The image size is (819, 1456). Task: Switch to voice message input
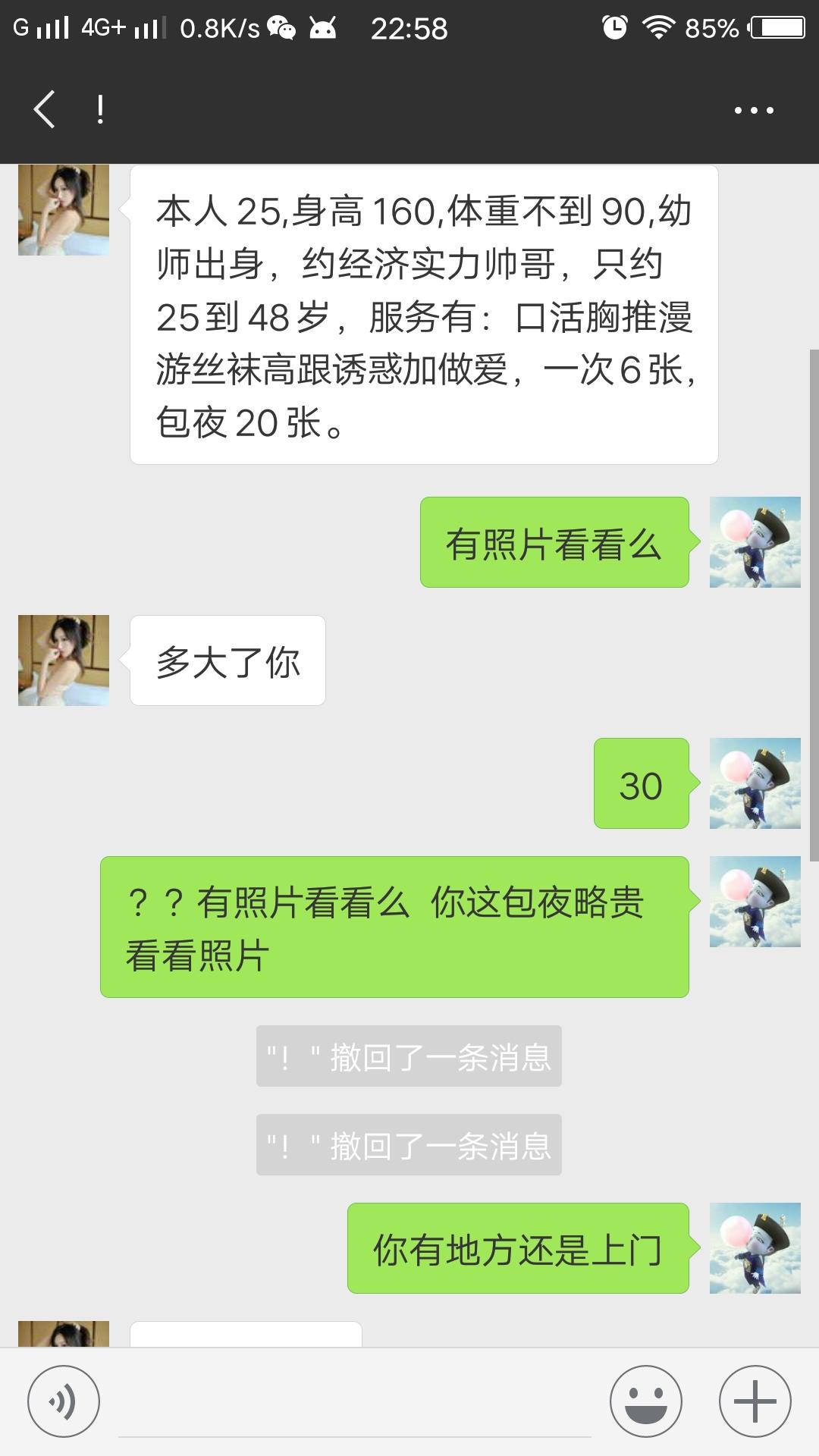pos(64,1401)
